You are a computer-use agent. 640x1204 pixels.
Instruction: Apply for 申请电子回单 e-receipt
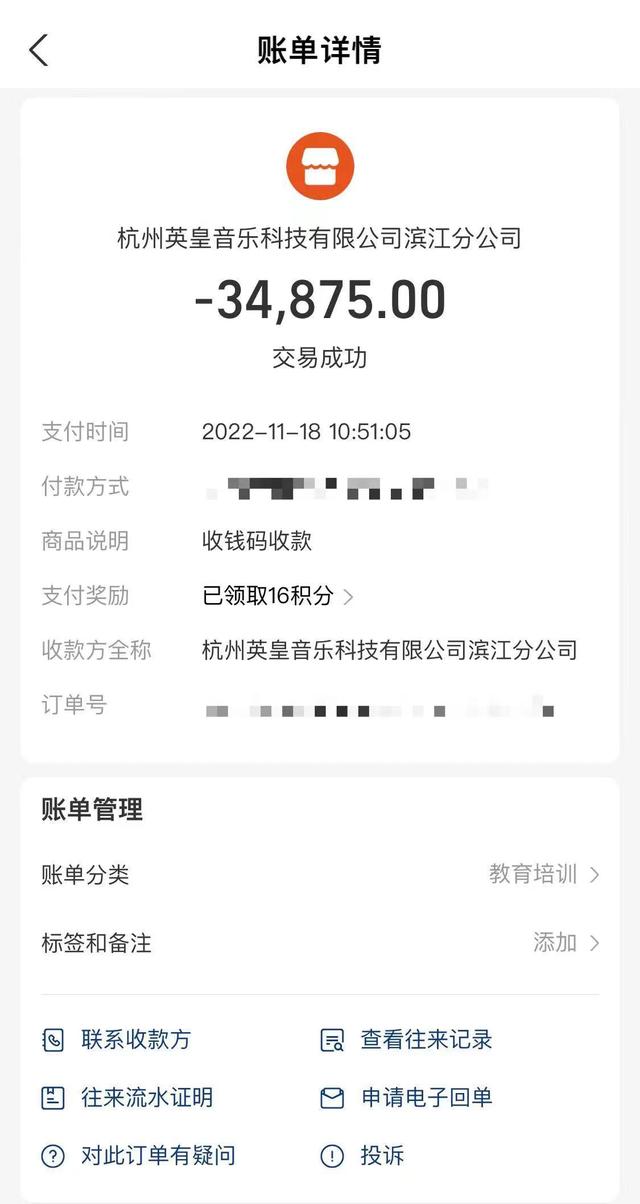pyautogui.click(x=406, y=1098)
